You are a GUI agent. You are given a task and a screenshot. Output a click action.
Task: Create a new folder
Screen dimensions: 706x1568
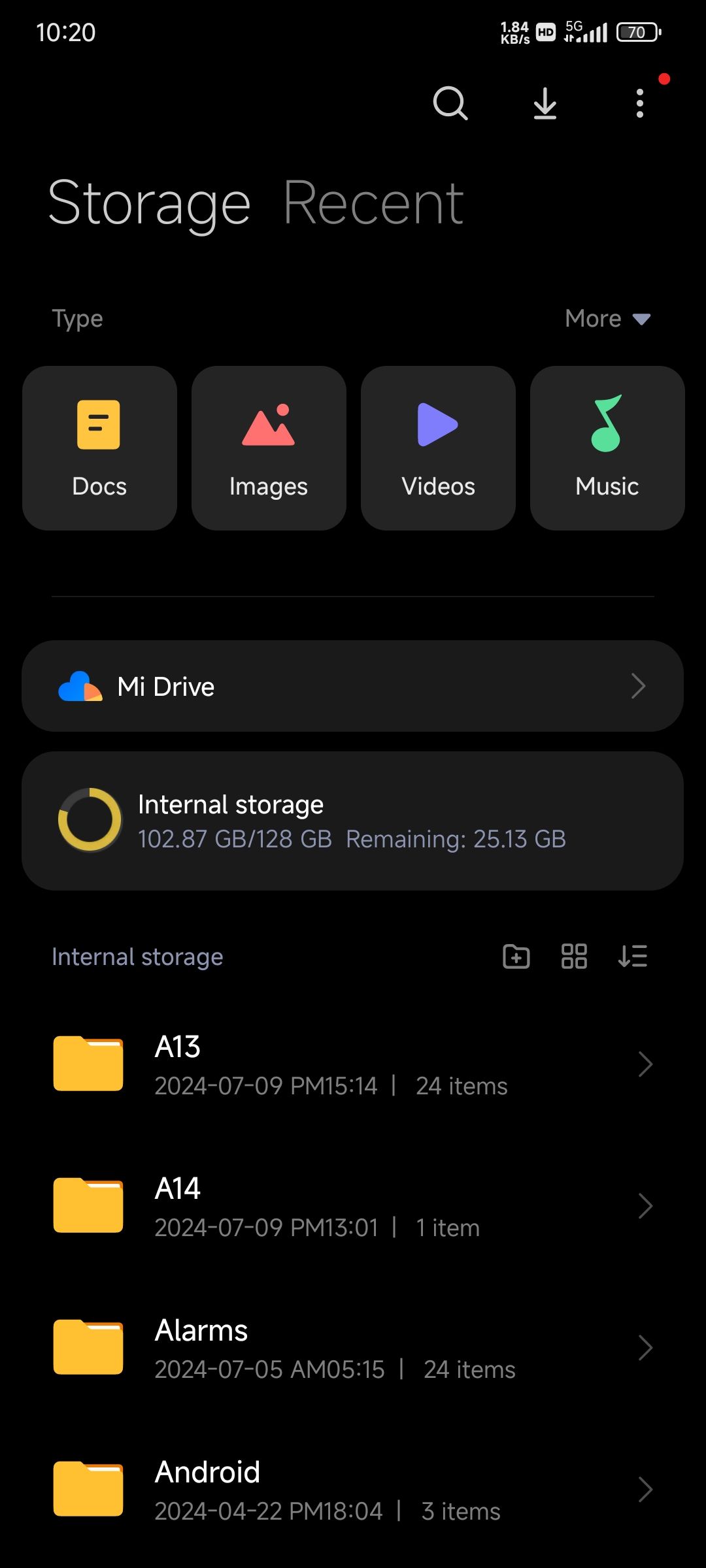pyautogui.click(x=516, y=956)
